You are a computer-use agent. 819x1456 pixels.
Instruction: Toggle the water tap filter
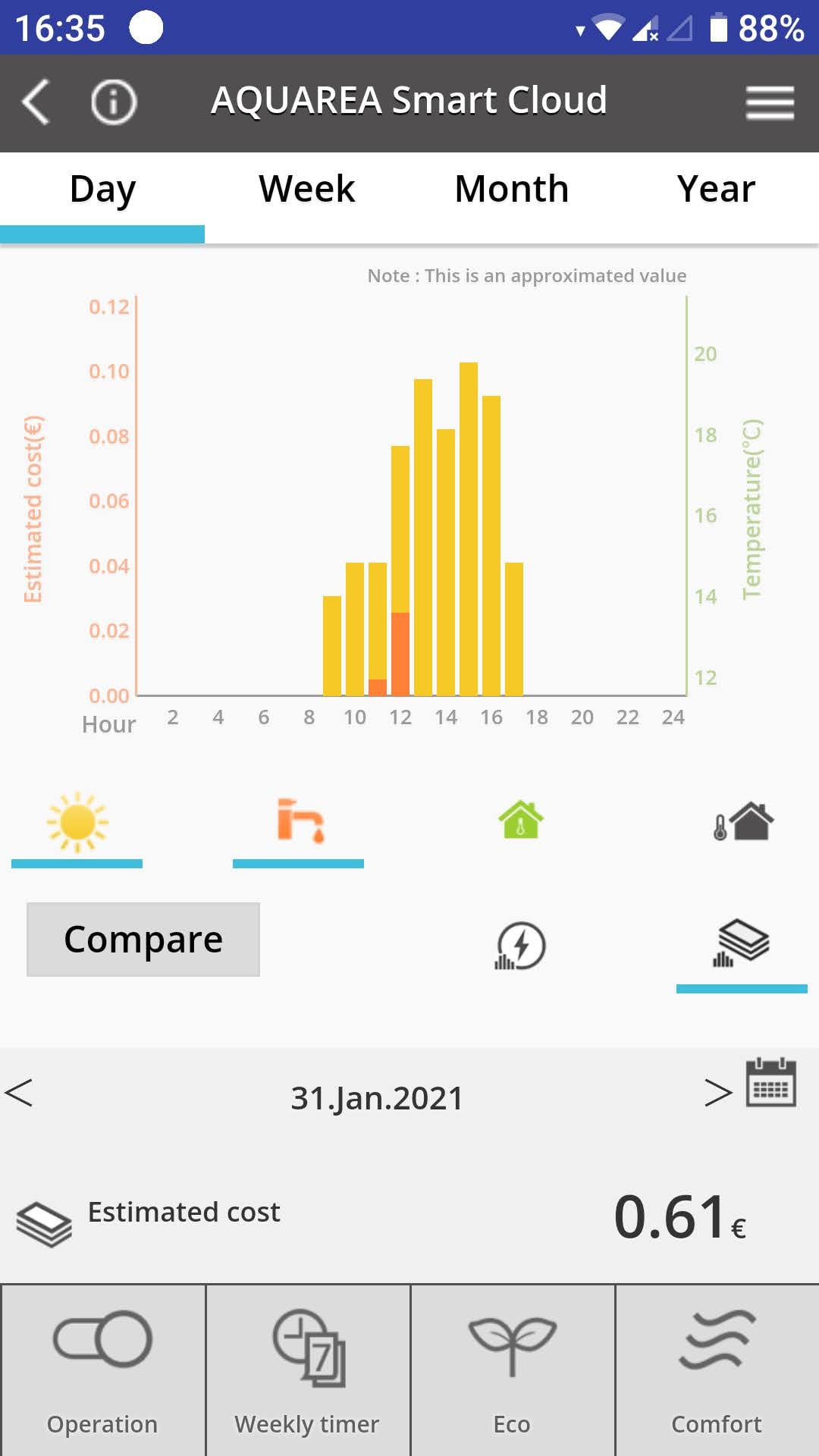click(300, 821)
